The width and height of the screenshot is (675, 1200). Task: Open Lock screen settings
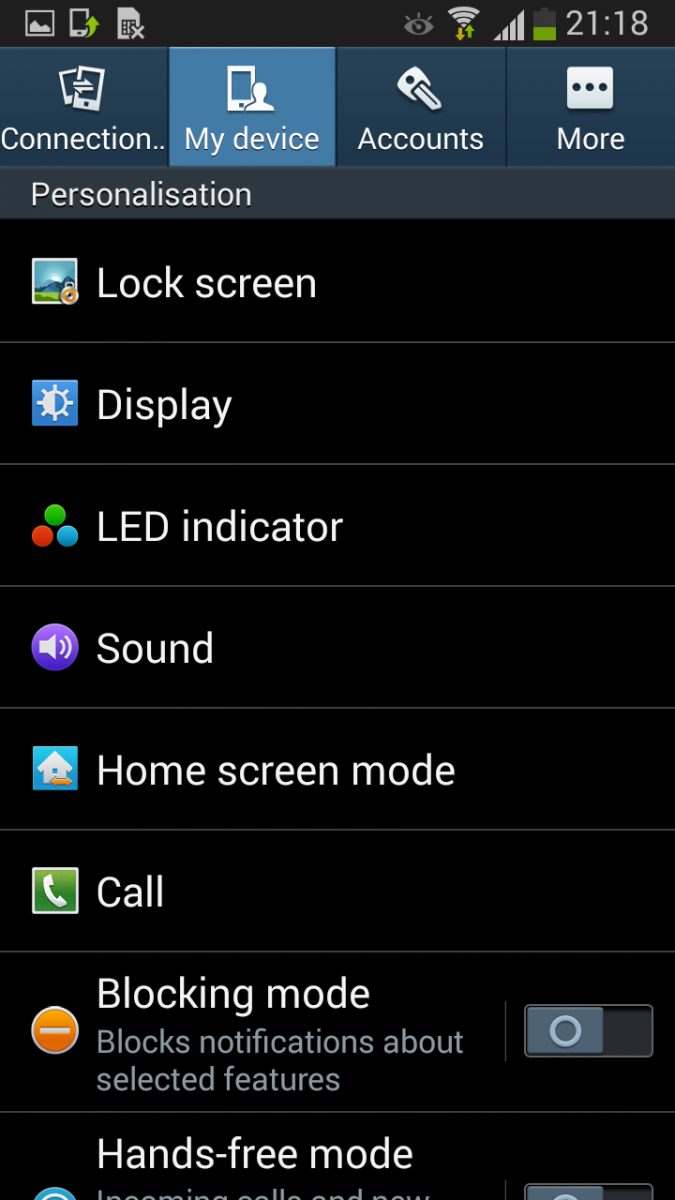click(x=337, y=284)
